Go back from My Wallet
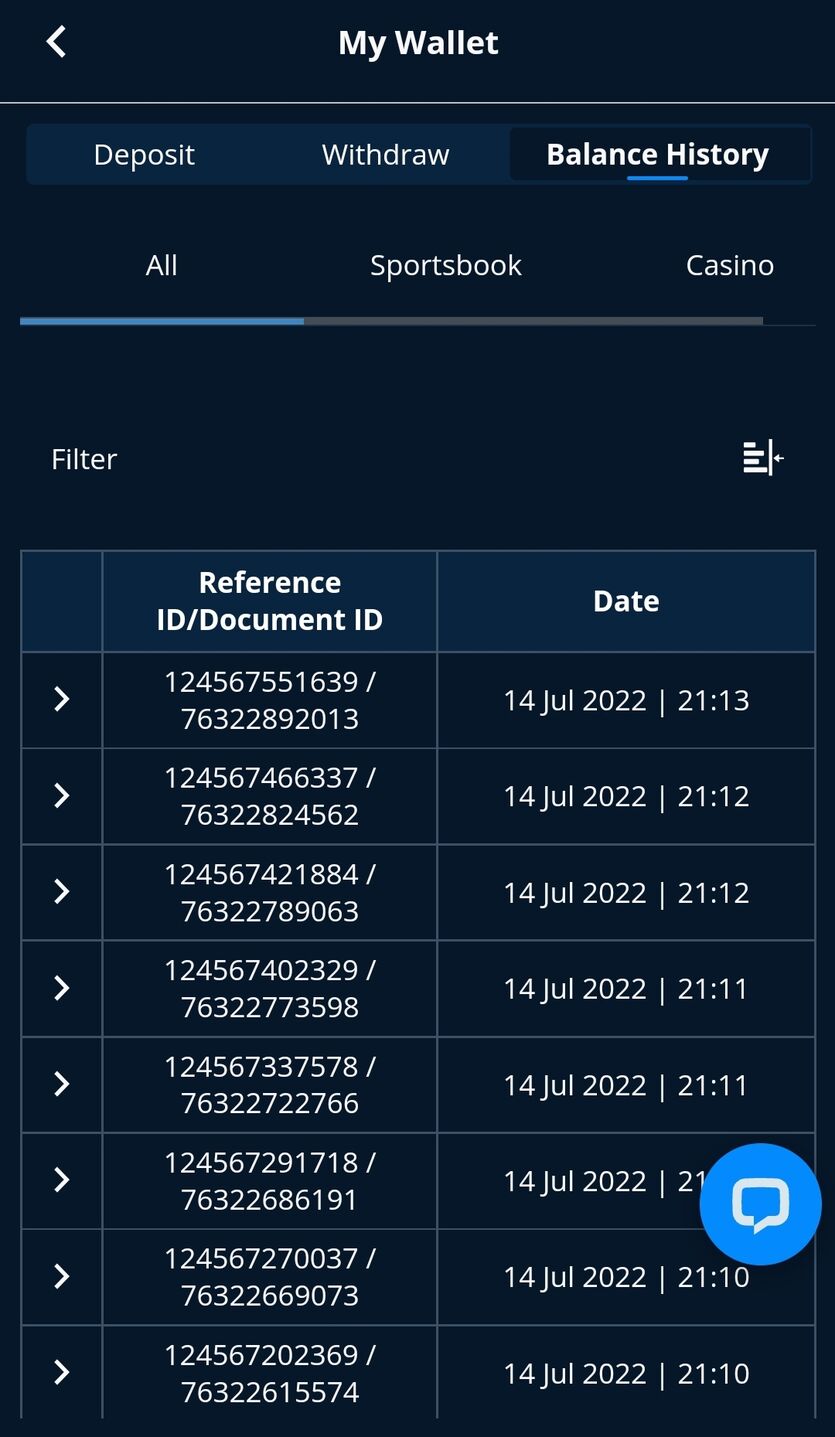Image resolution: width=835 pixels, height=1437 pixels. 56,42
